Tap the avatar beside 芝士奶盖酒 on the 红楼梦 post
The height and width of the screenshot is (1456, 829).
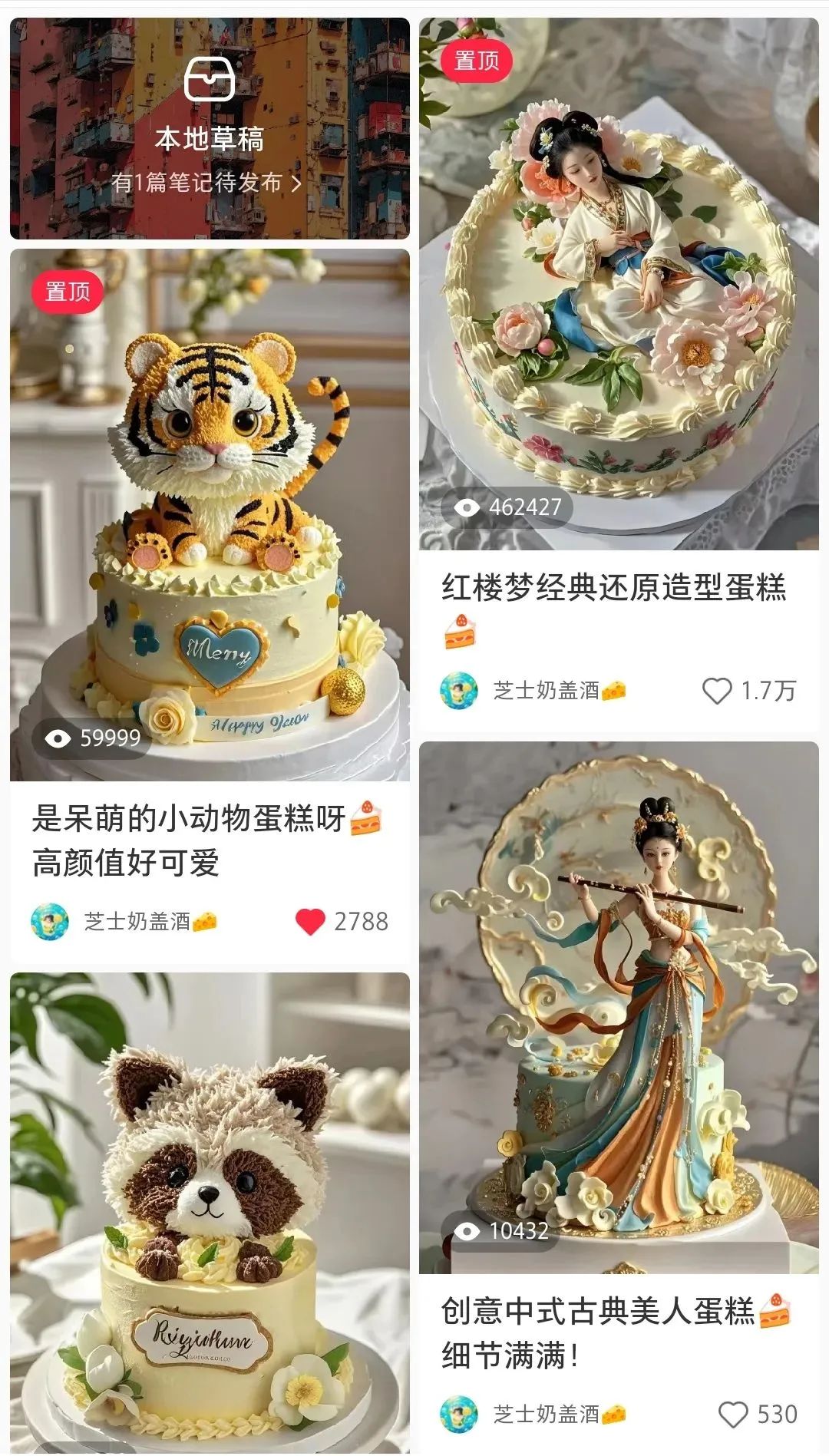point(458,689)
